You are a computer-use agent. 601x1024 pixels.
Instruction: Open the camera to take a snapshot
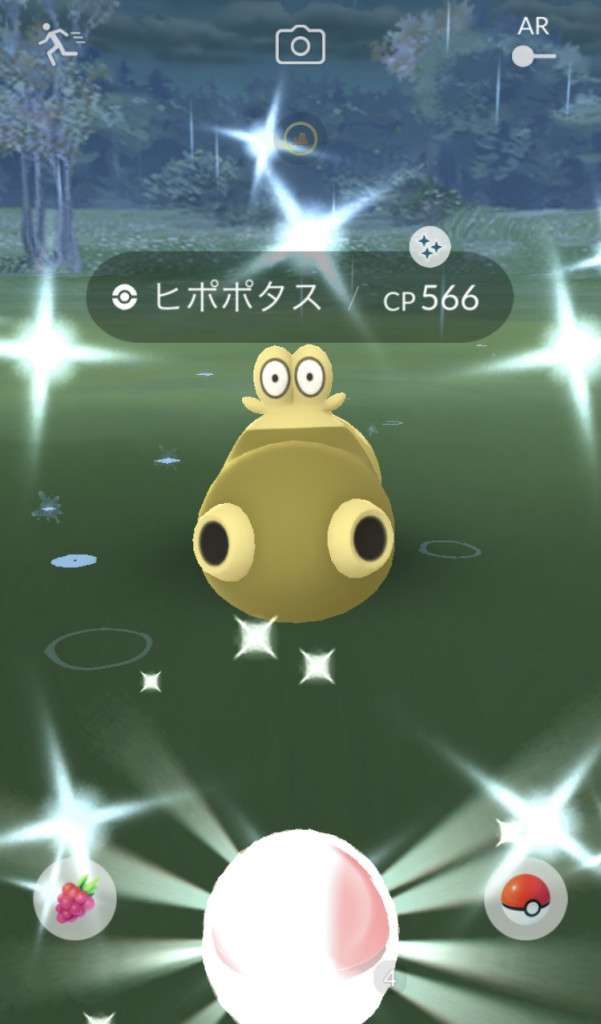click(300, 45)
